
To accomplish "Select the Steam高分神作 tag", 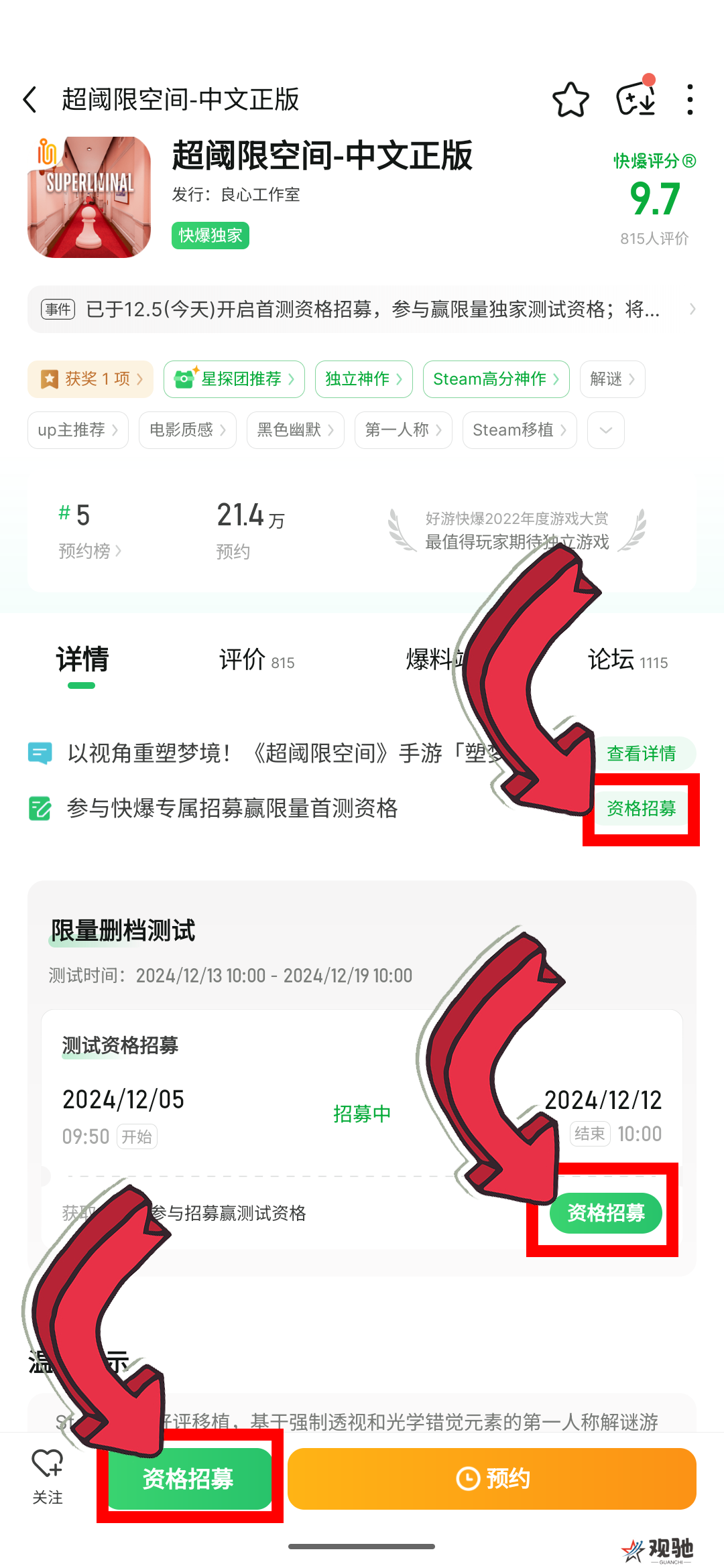I will coord(495,379).
